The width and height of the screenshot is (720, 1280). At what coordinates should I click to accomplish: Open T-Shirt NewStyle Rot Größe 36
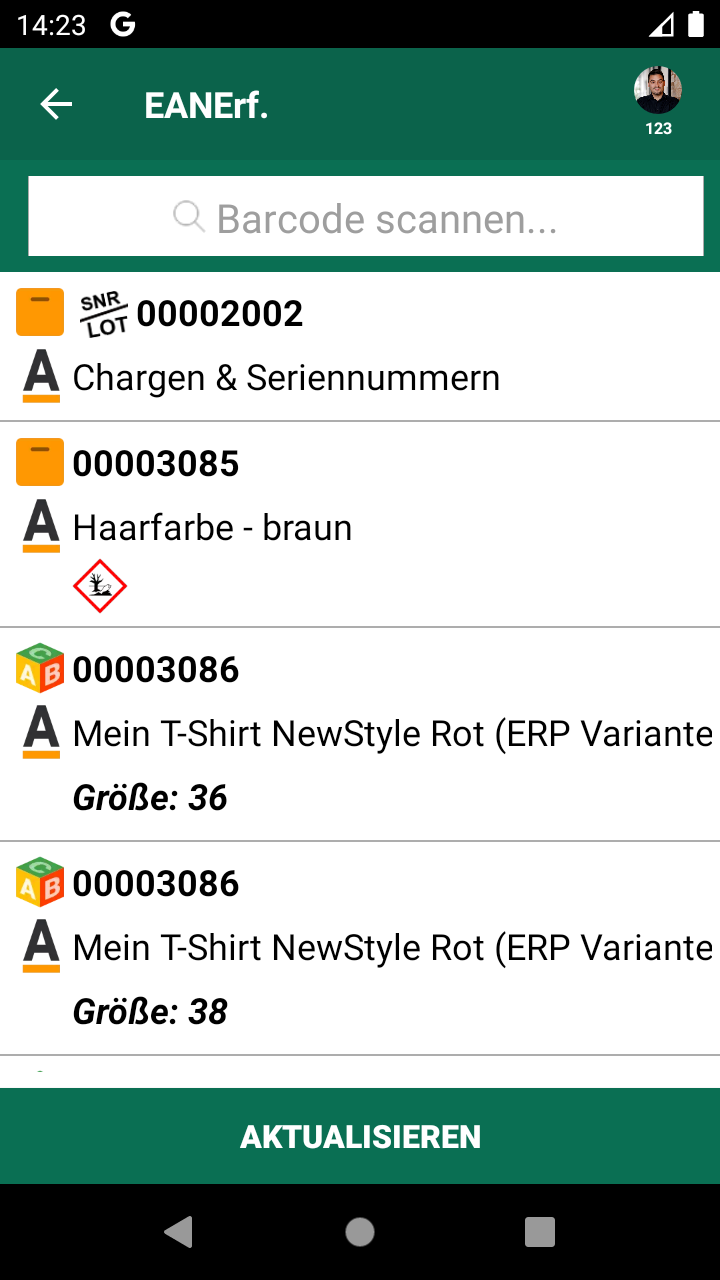coord(360,734)
